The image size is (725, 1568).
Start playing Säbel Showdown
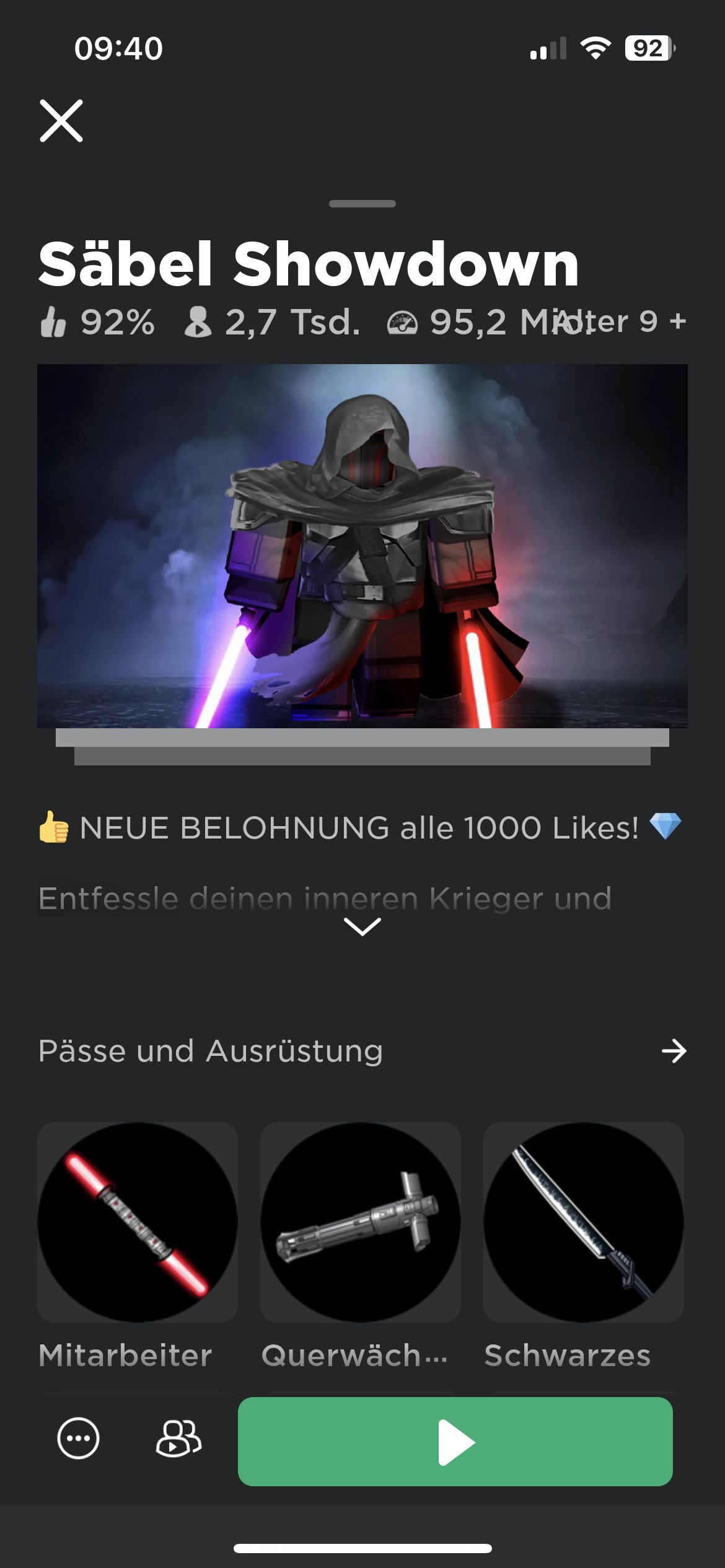455,1442
